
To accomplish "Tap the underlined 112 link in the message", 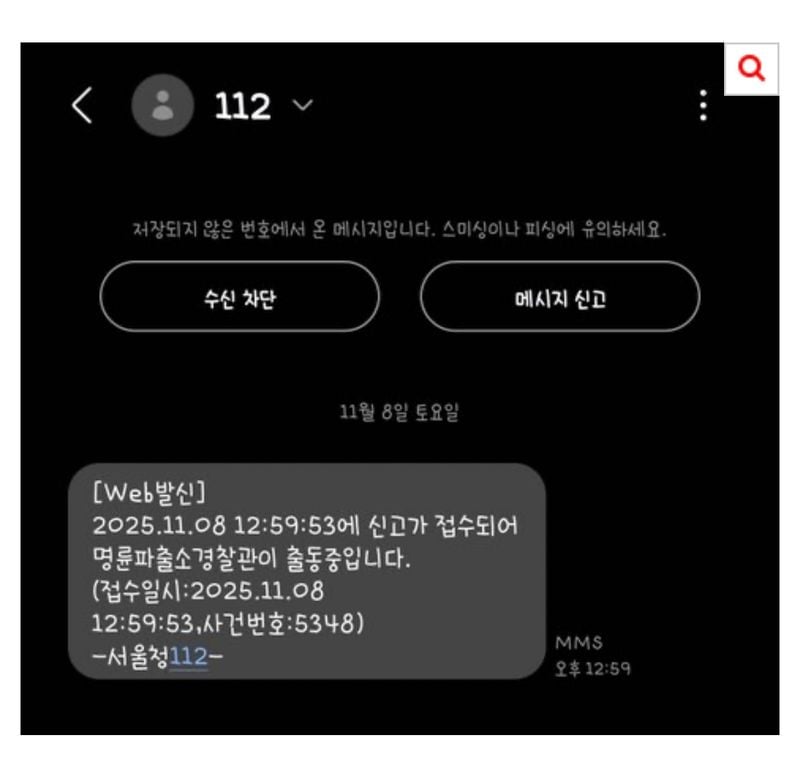I will 188,659.
